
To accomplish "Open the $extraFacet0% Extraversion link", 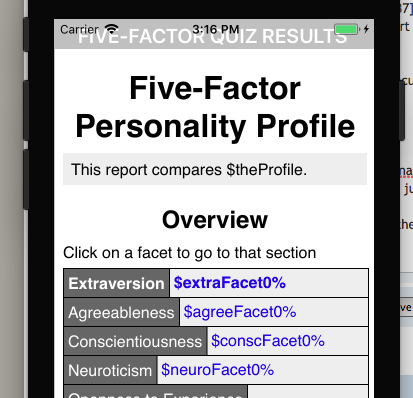I will click(x=230, y=283).
